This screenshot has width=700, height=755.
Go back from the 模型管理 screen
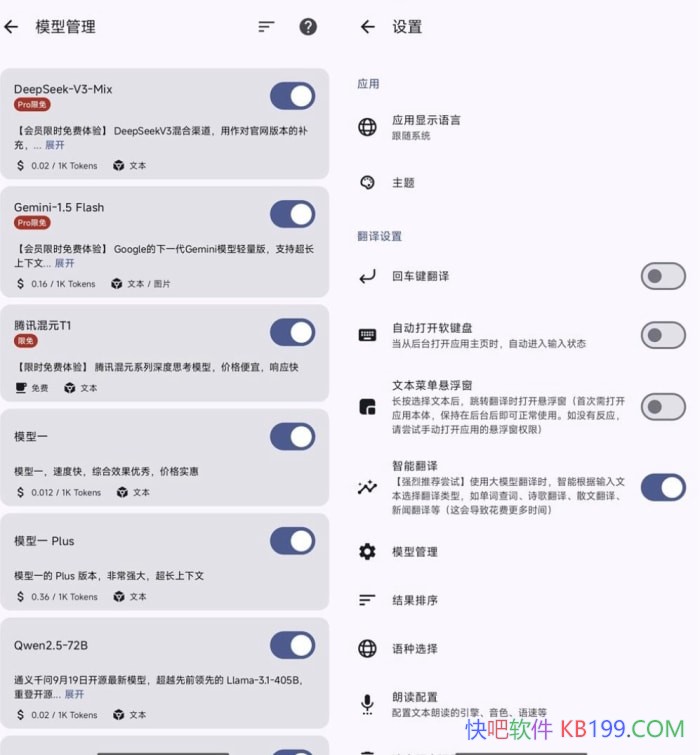(x=11, y=27)
